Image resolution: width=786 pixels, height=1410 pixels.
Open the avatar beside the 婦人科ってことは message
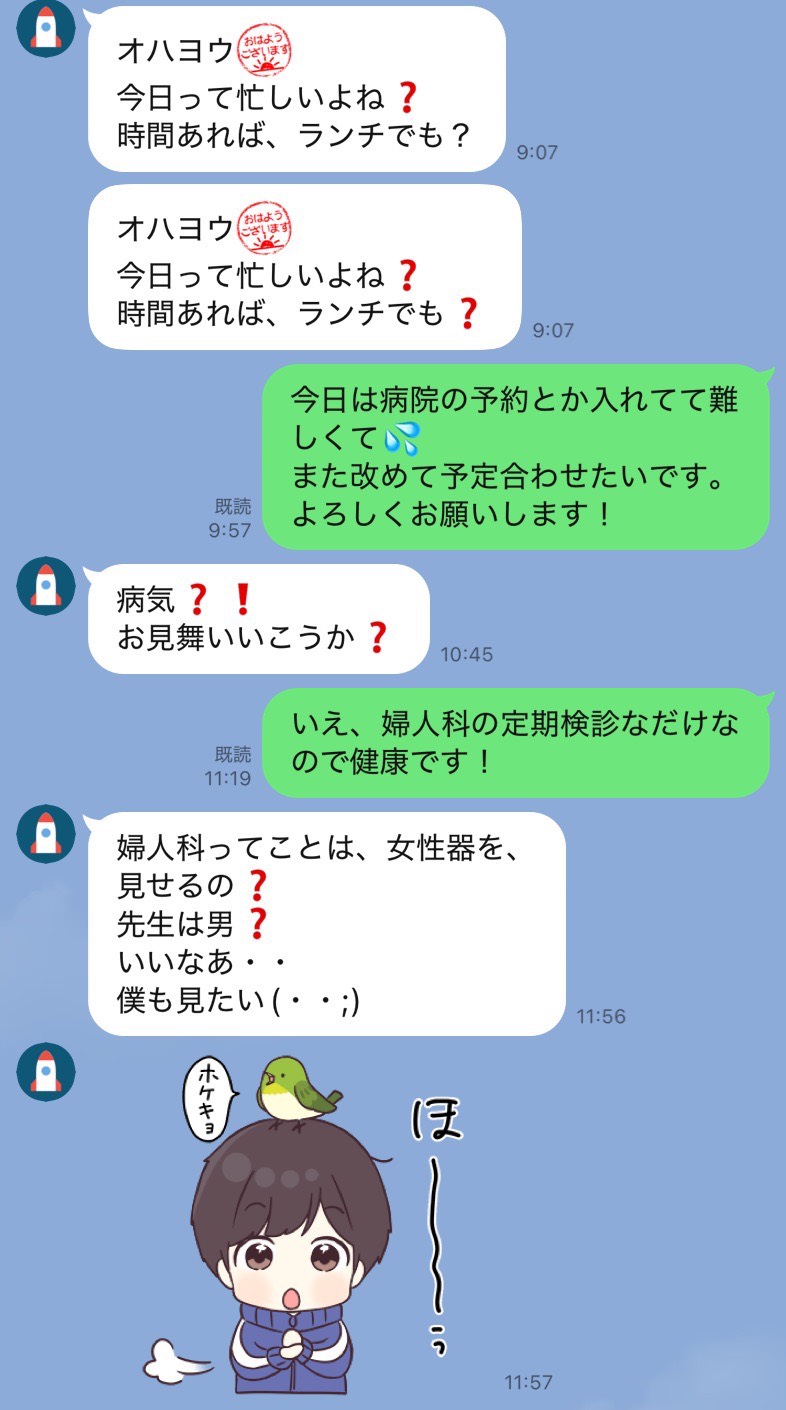click(46, 833)
